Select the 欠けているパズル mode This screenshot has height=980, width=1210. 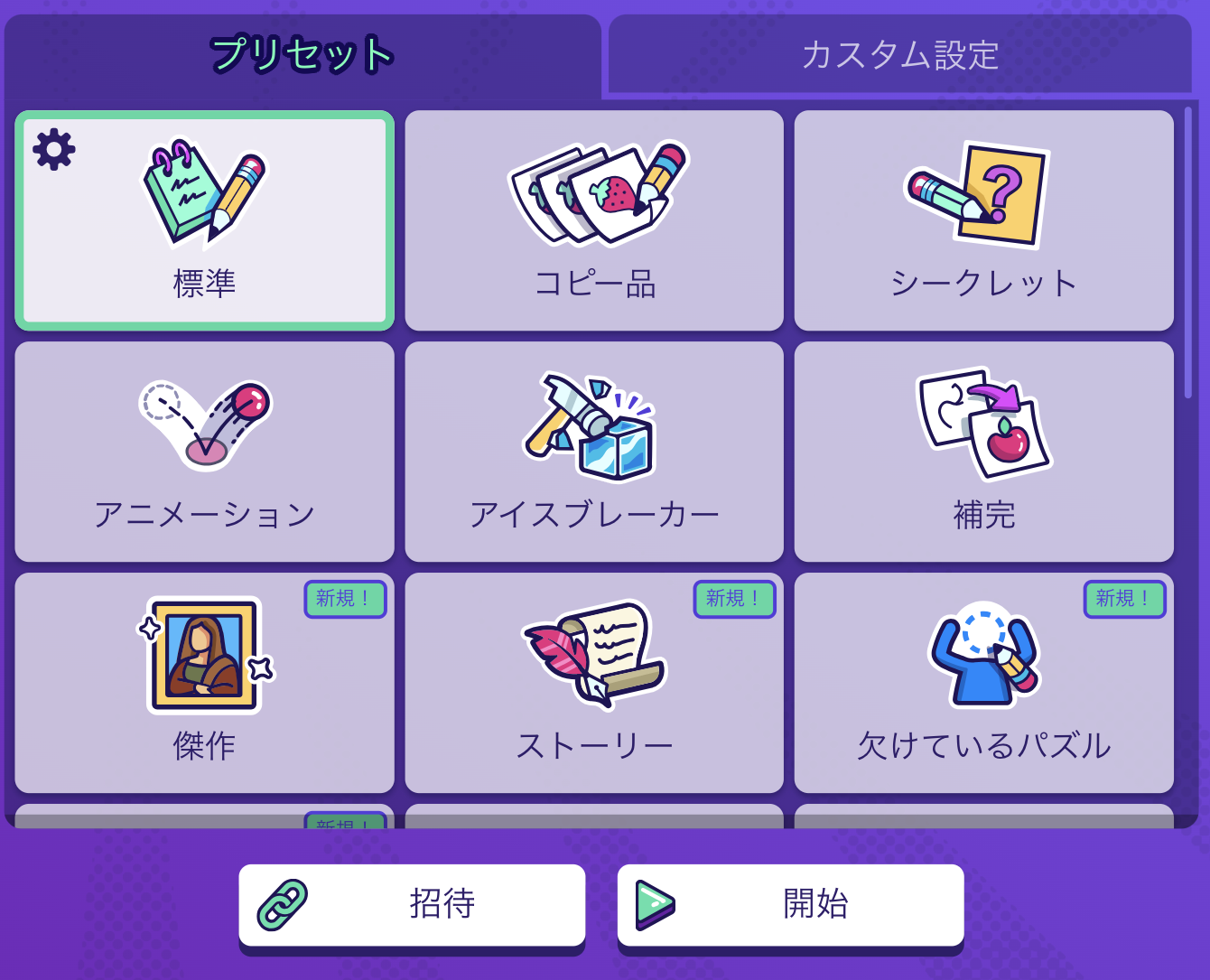pyautogui.click(x=983, y=683)
